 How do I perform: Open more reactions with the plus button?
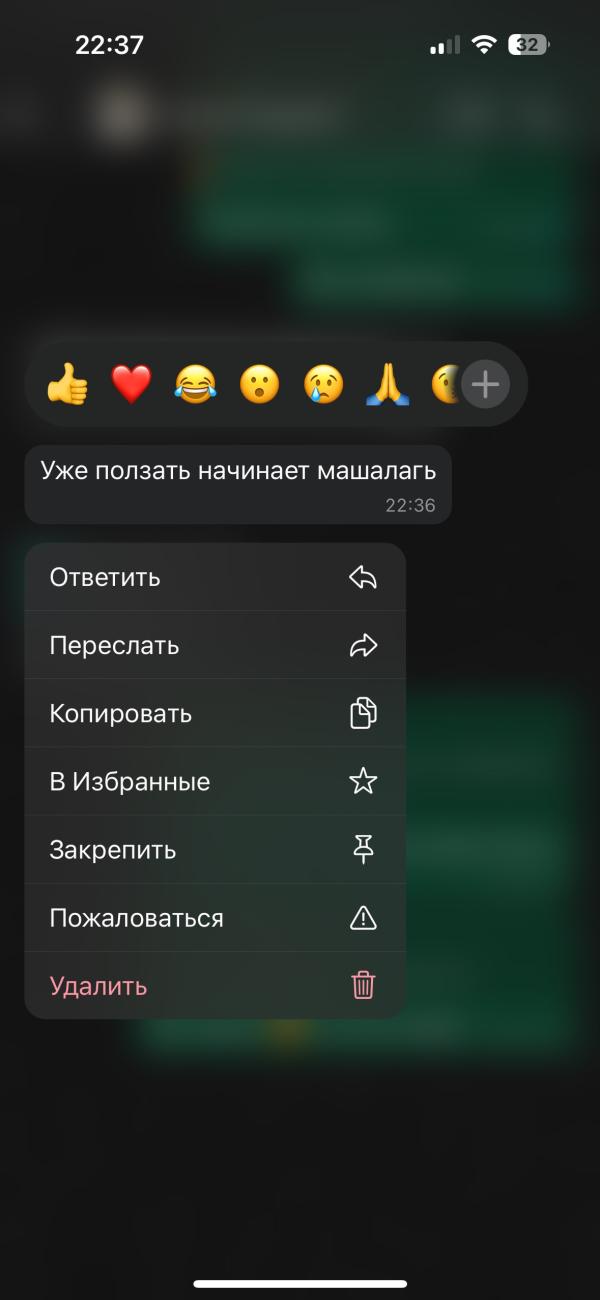[486, 384]
